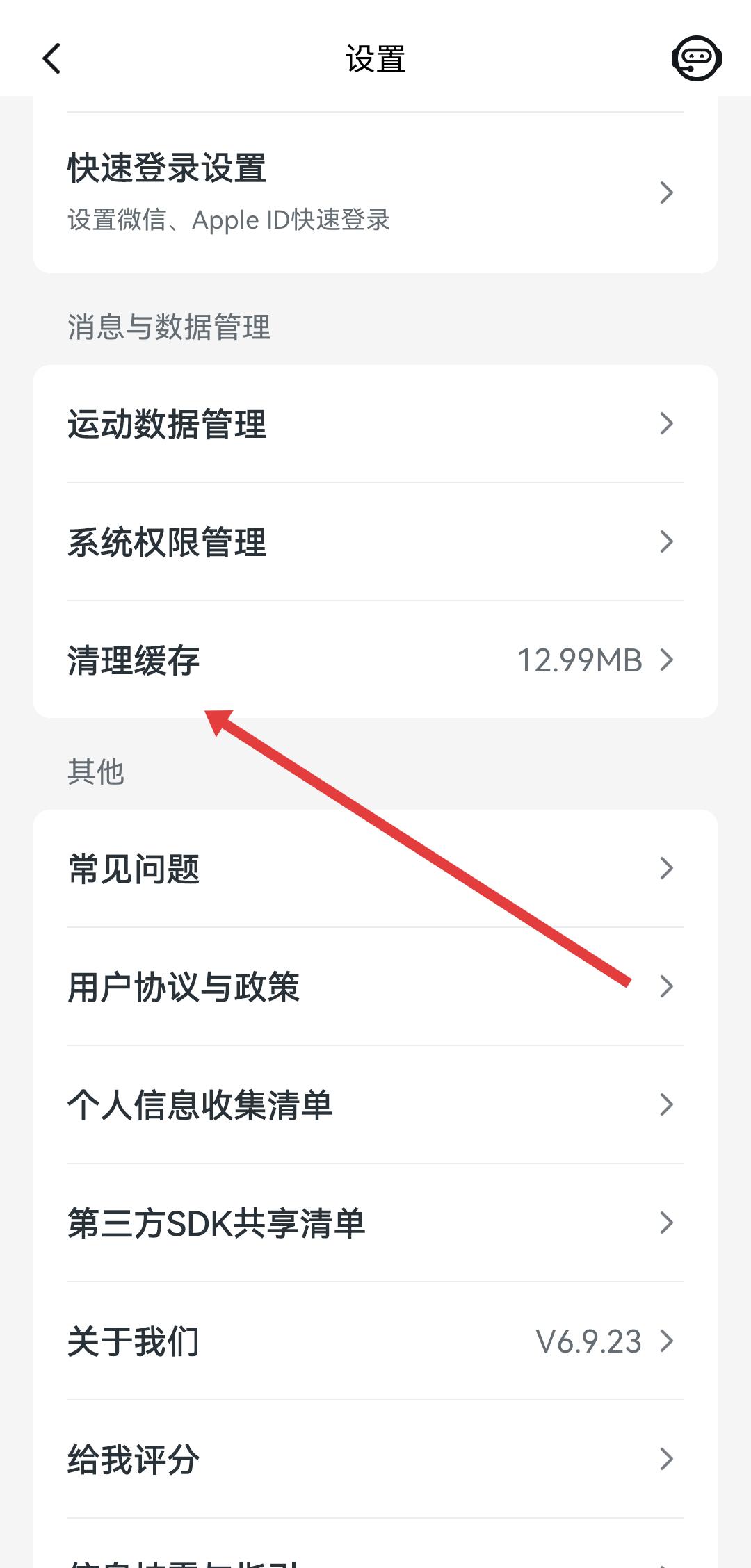Go back from the 设置 page
751x1568 pixels.
click(x=52, y=58)
